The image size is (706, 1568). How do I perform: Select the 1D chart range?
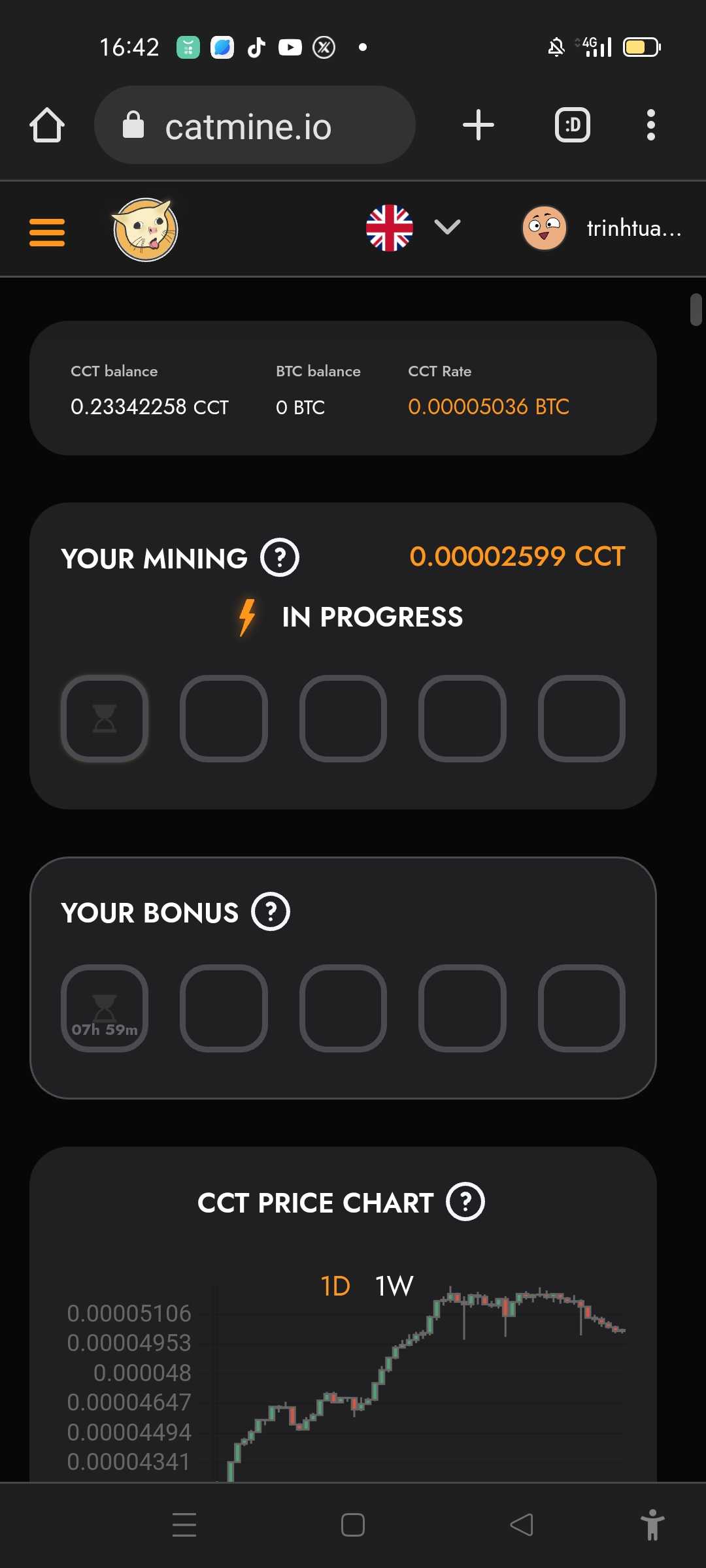335,1286
